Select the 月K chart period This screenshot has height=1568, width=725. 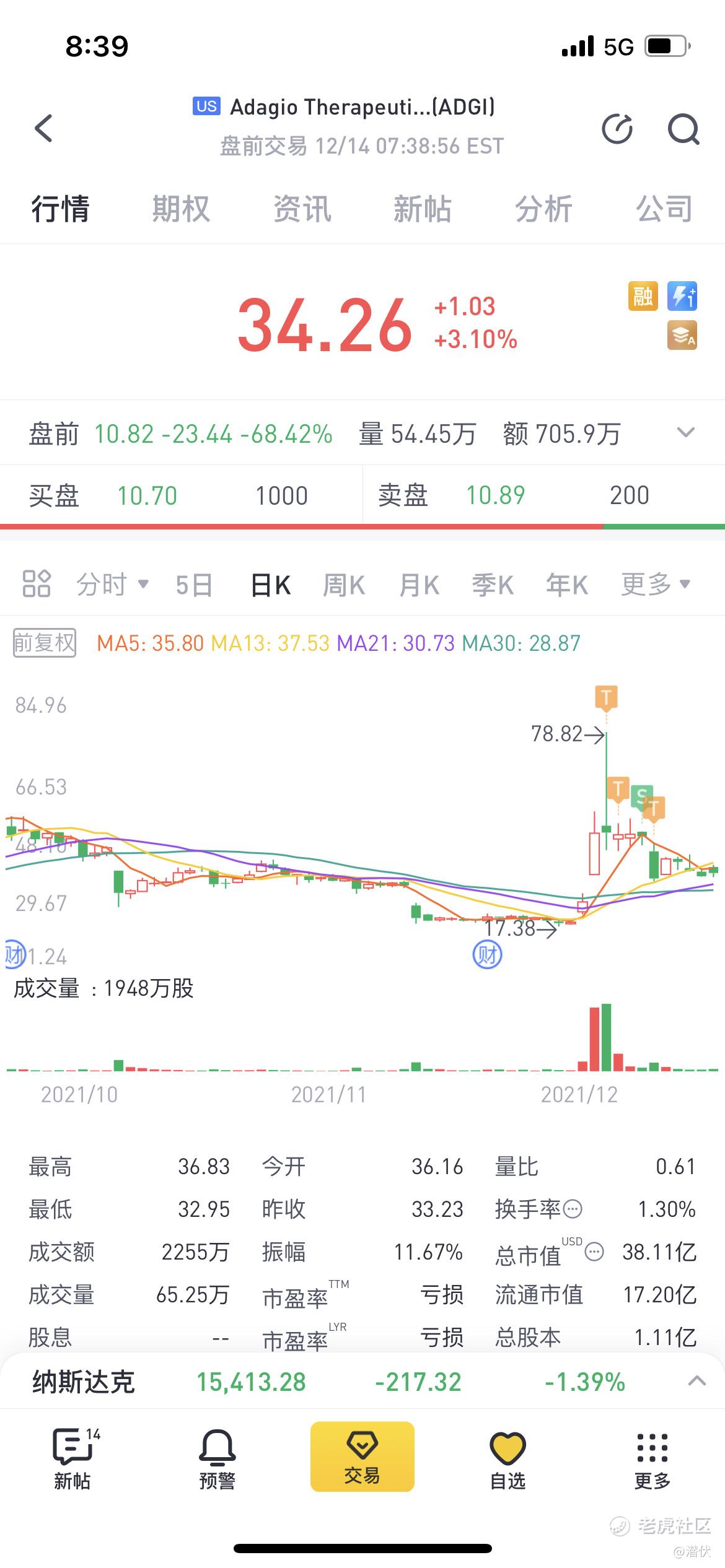click(420, 585)
